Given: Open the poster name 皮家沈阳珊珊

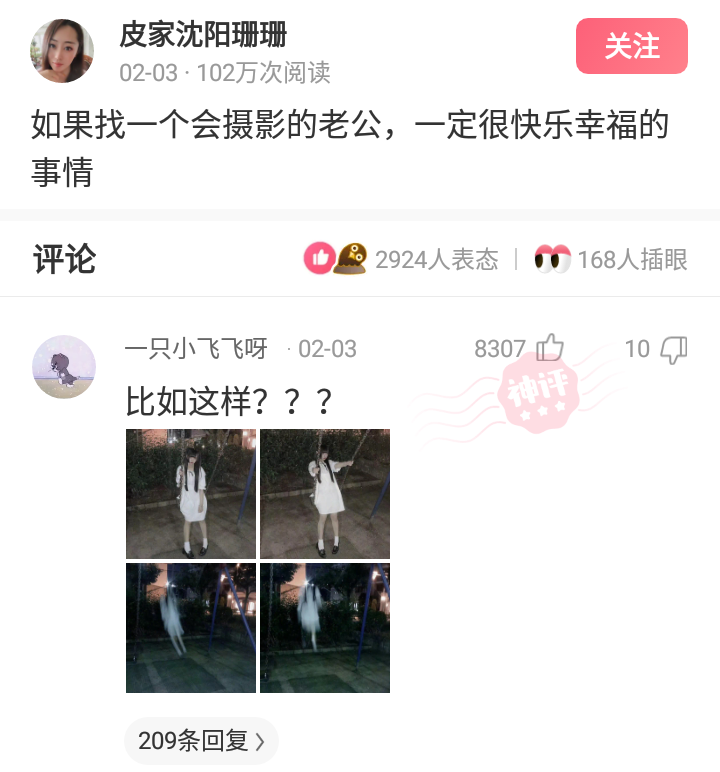Looking at the screenshot, I should click(203, 35).
